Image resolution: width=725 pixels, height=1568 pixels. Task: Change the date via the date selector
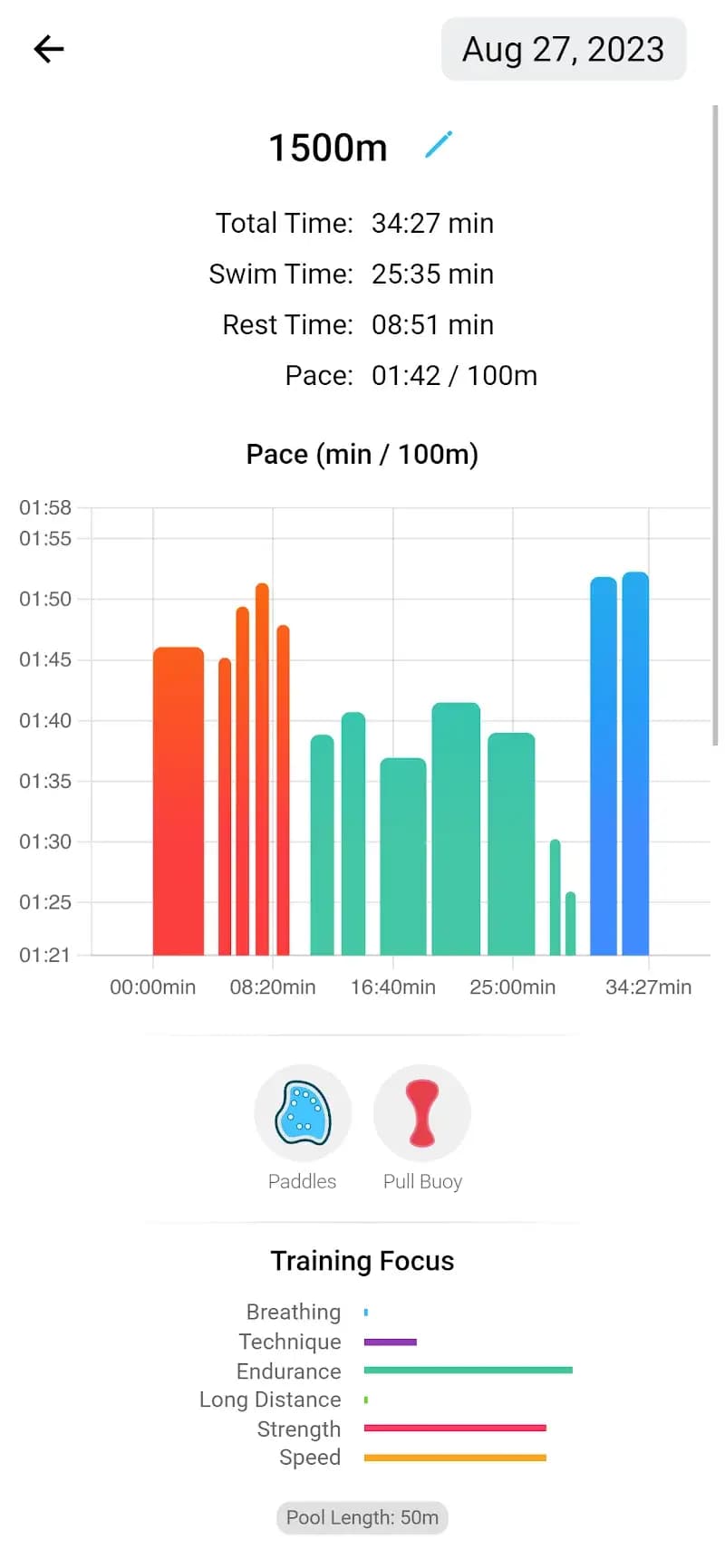point(564,49)
